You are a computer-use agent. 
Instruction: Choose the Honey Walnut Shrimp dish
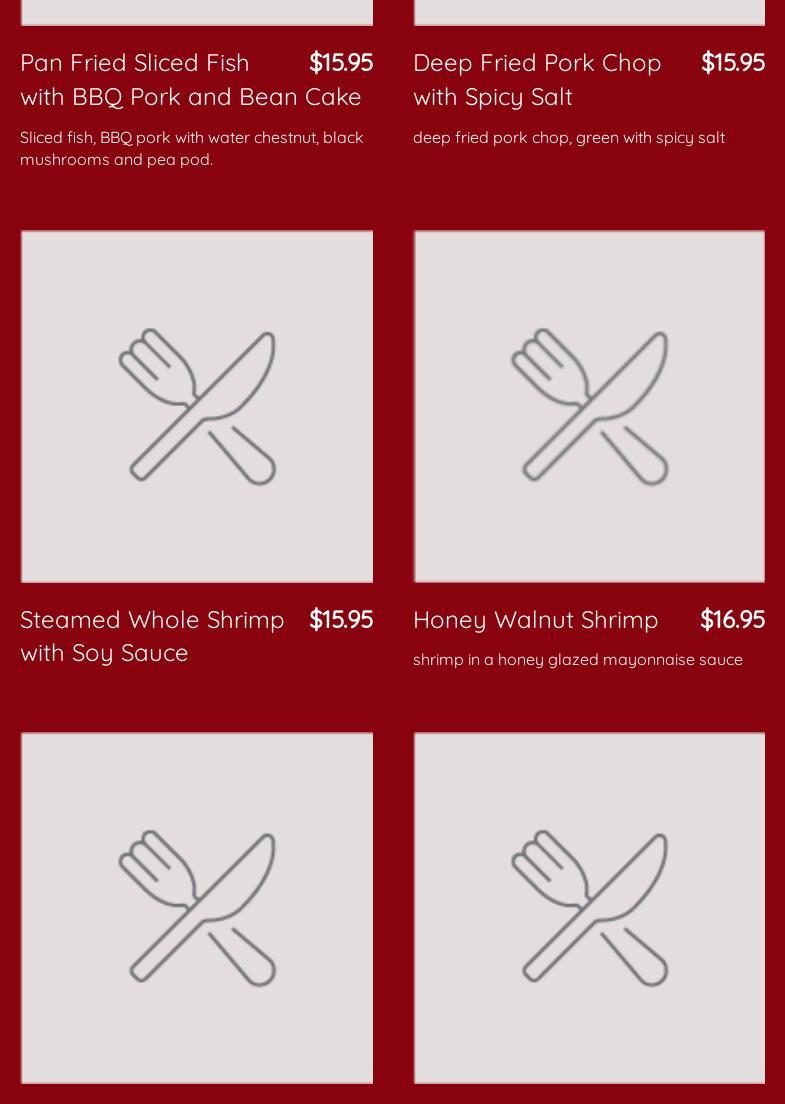536,619
